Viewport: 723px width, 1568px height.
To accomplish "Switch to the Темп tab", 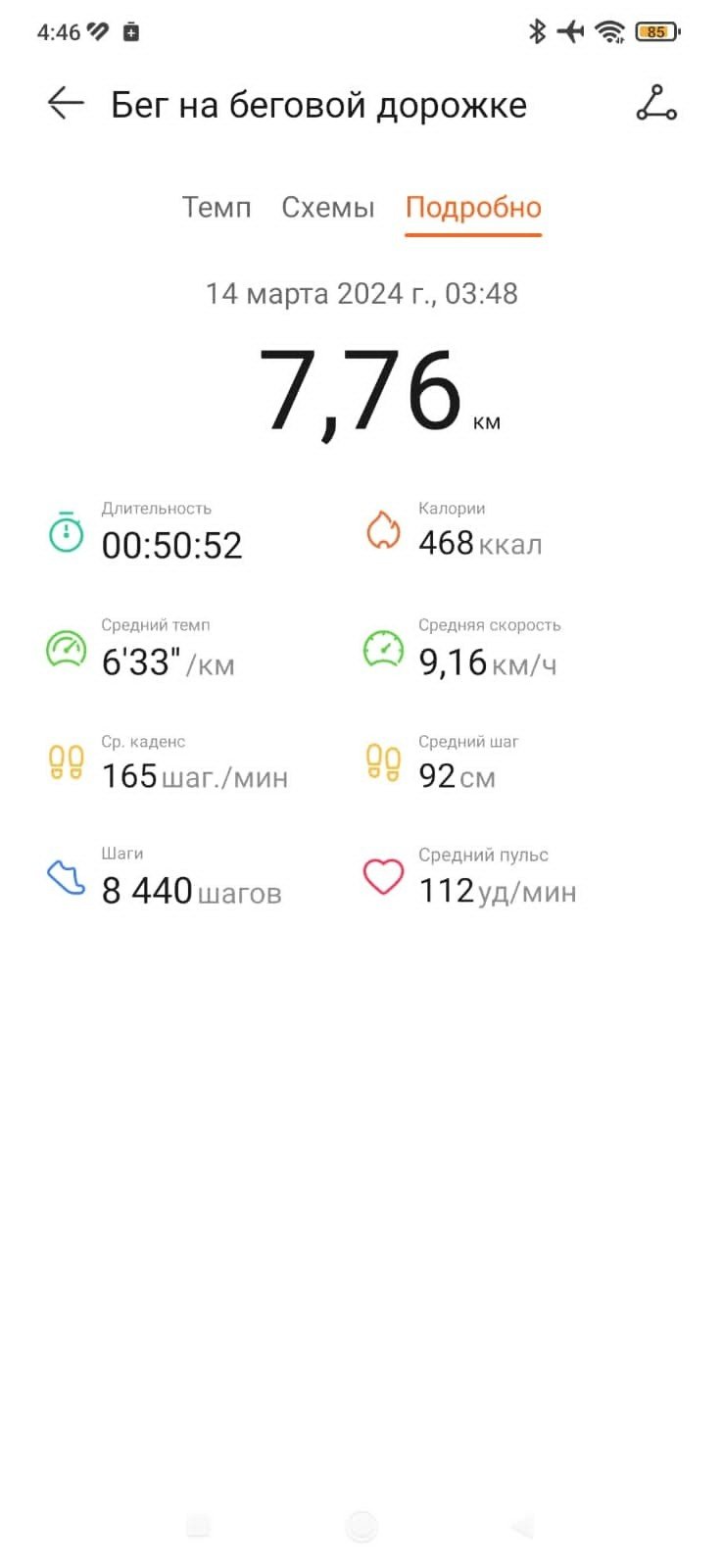I will point(217,208).
